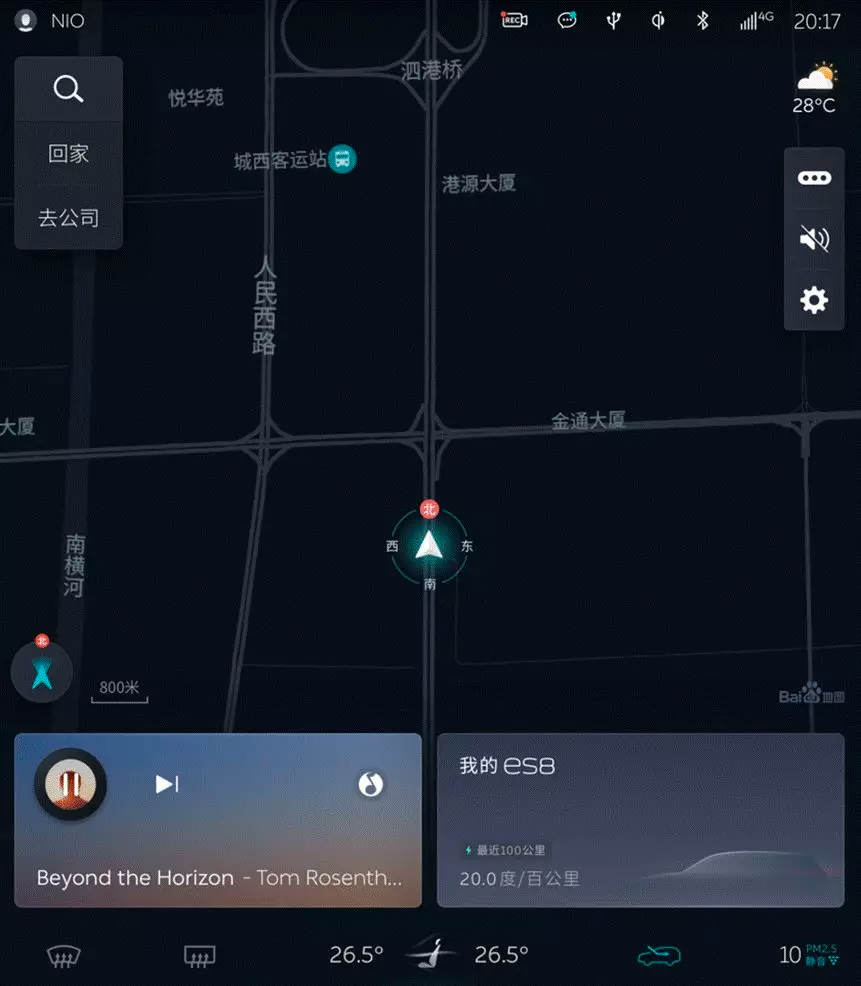Open the three-dot more options
The height and width of the screenshot is (986, 861).
click(x=814, y=178)
